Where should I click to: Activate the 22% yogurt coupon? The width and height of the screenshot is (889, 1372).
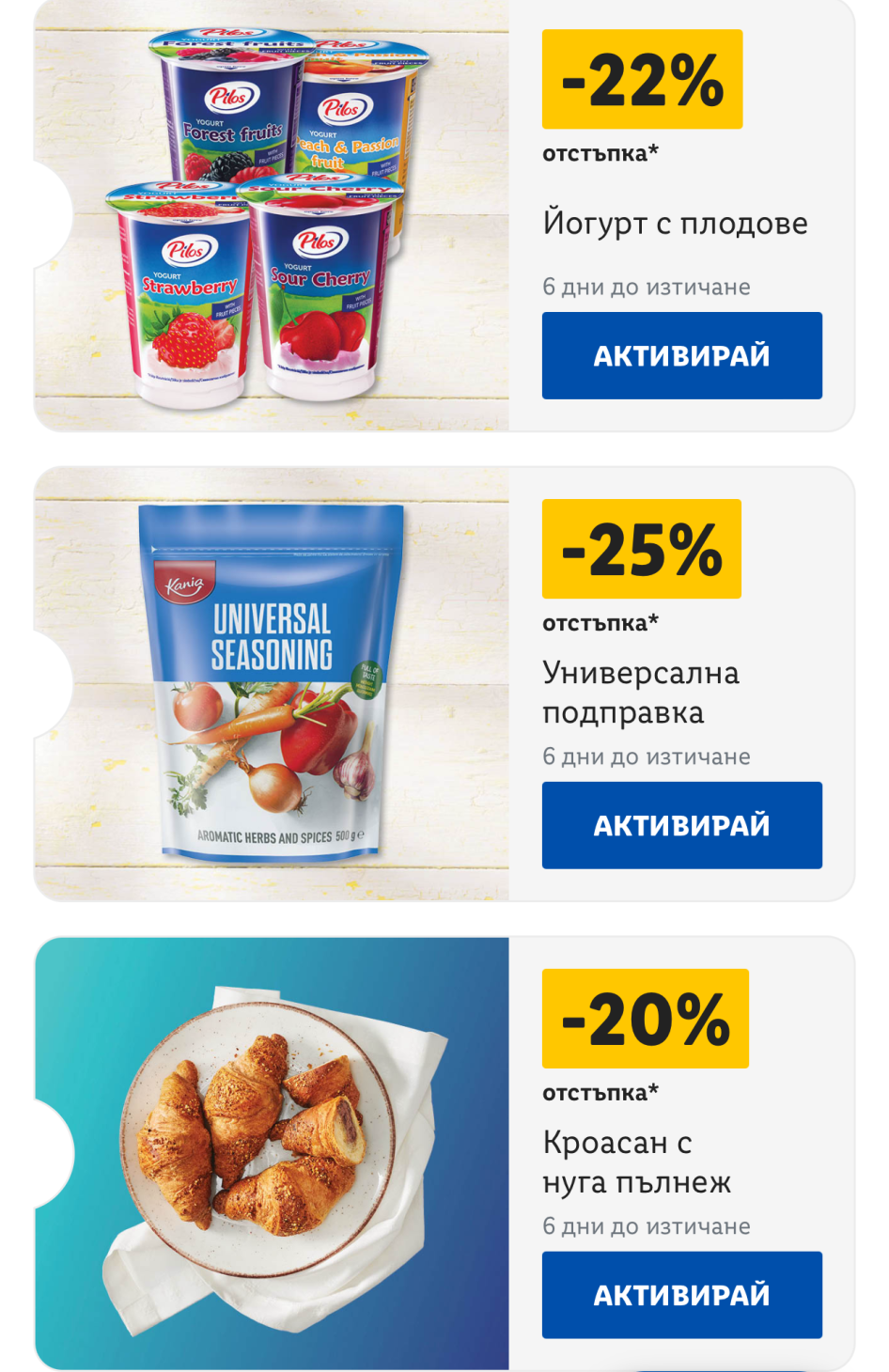pos(681,355)
